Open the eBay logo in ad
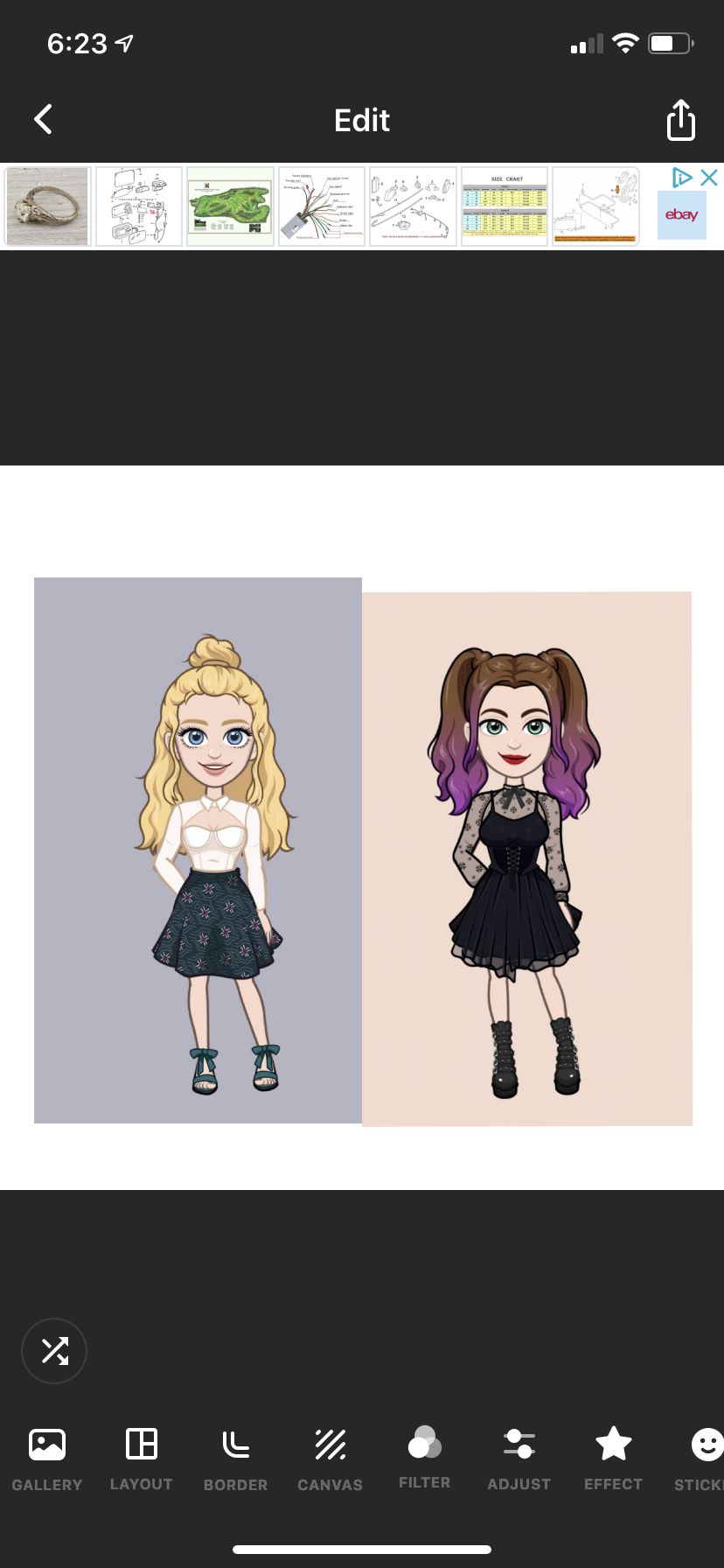Screen dimensions: 724x1568 [681, 215]
